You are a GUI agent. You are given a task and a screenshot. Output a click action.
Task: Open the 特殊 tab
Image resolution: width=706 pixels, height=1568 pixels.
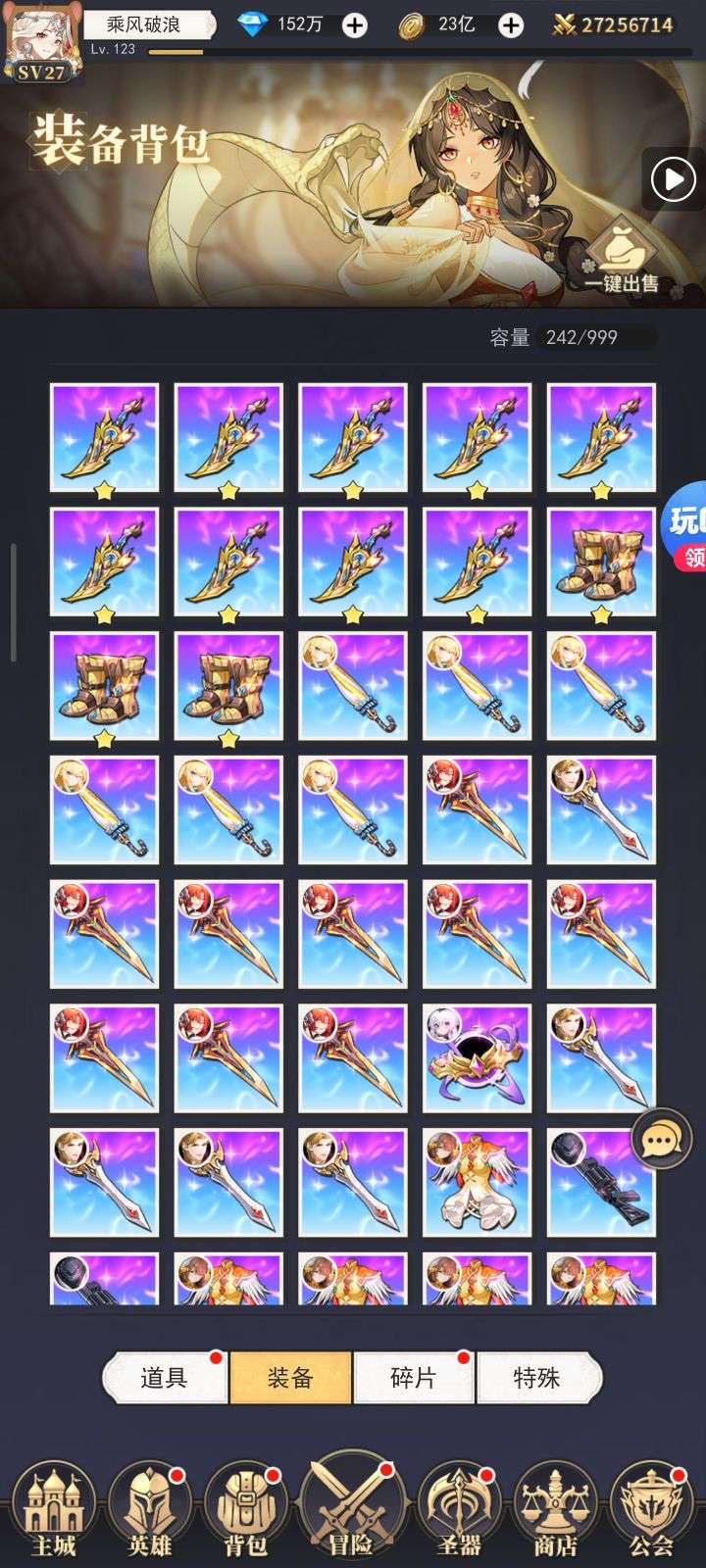tap(537, 1378)
